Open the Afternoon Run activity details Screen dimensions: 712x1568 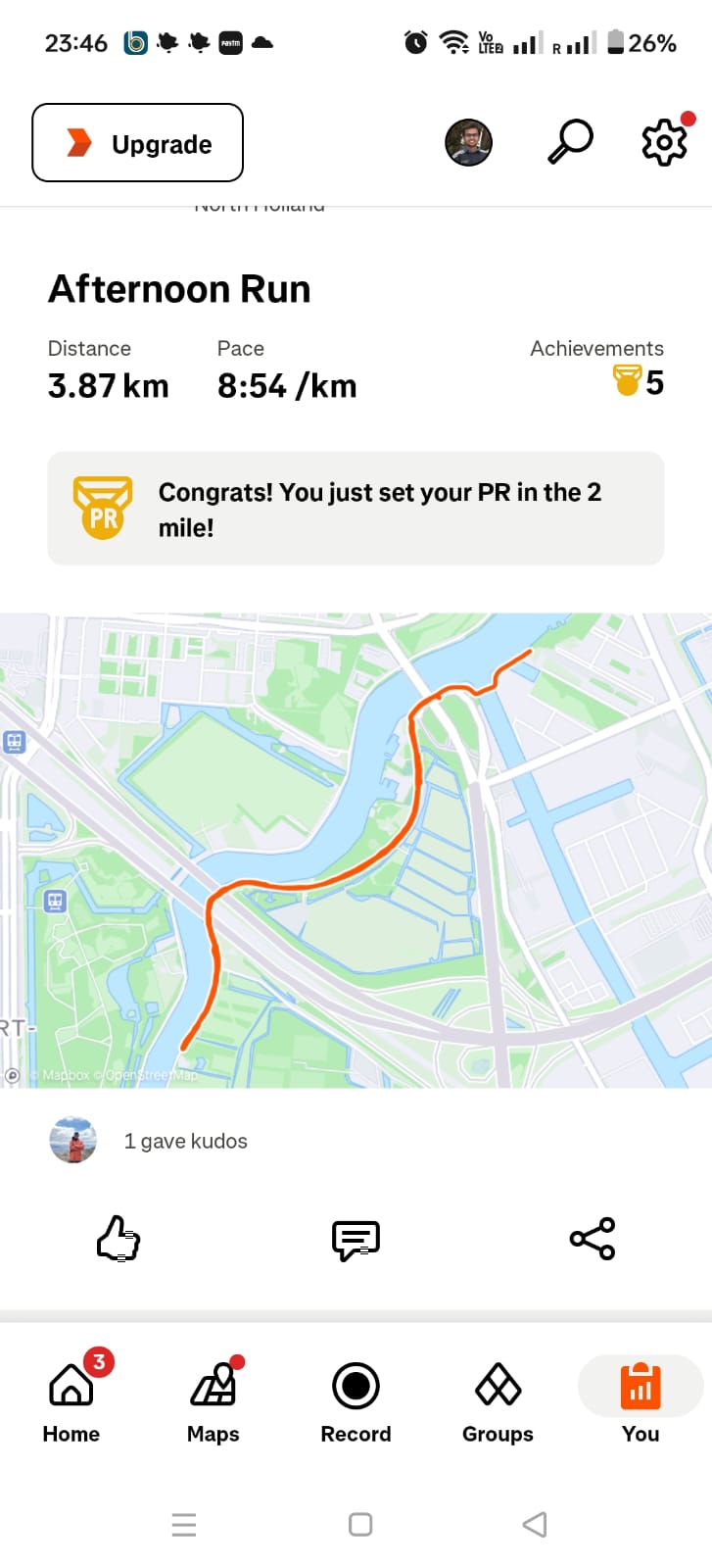[179, 289]
